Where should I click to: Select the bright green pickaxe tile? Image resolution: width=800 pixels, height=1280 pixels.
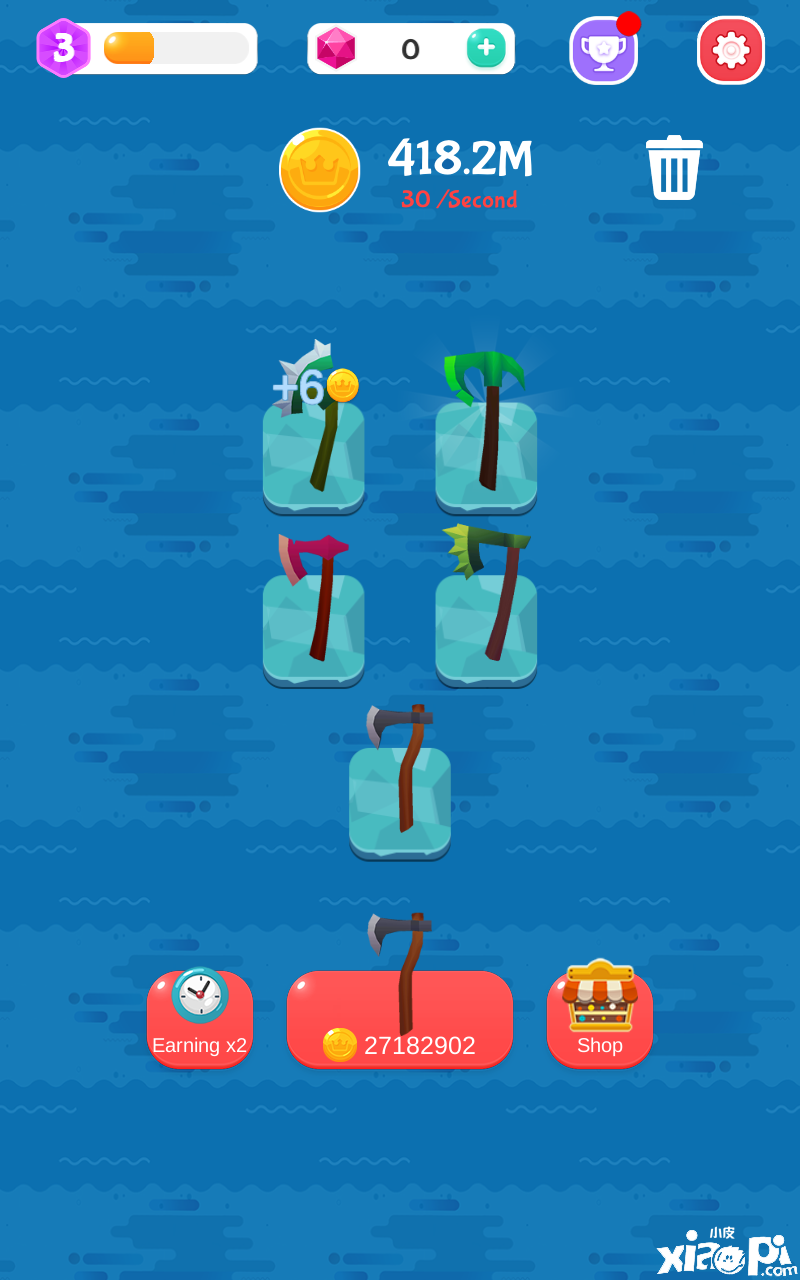pos(486,440)
